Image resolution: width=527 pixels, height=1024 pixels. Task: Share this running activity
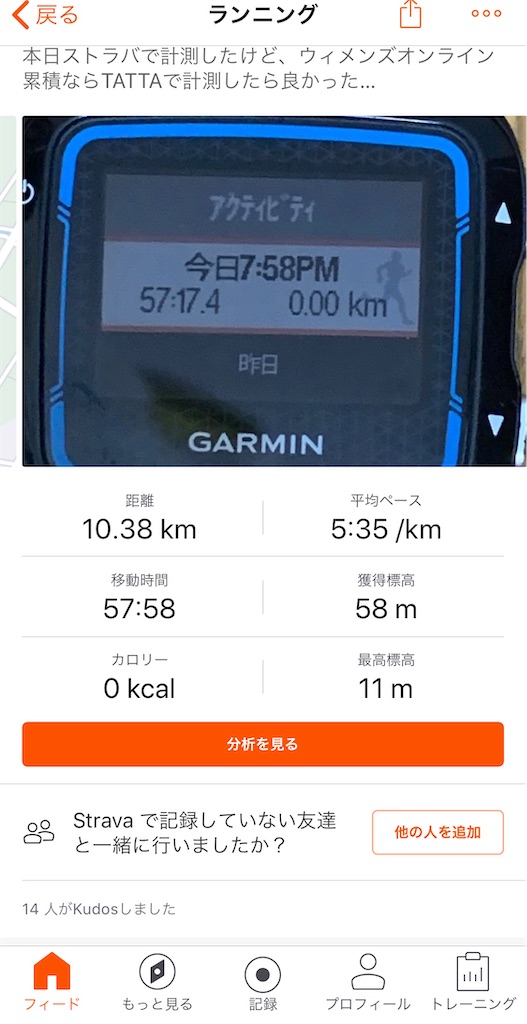pos(411,14)
